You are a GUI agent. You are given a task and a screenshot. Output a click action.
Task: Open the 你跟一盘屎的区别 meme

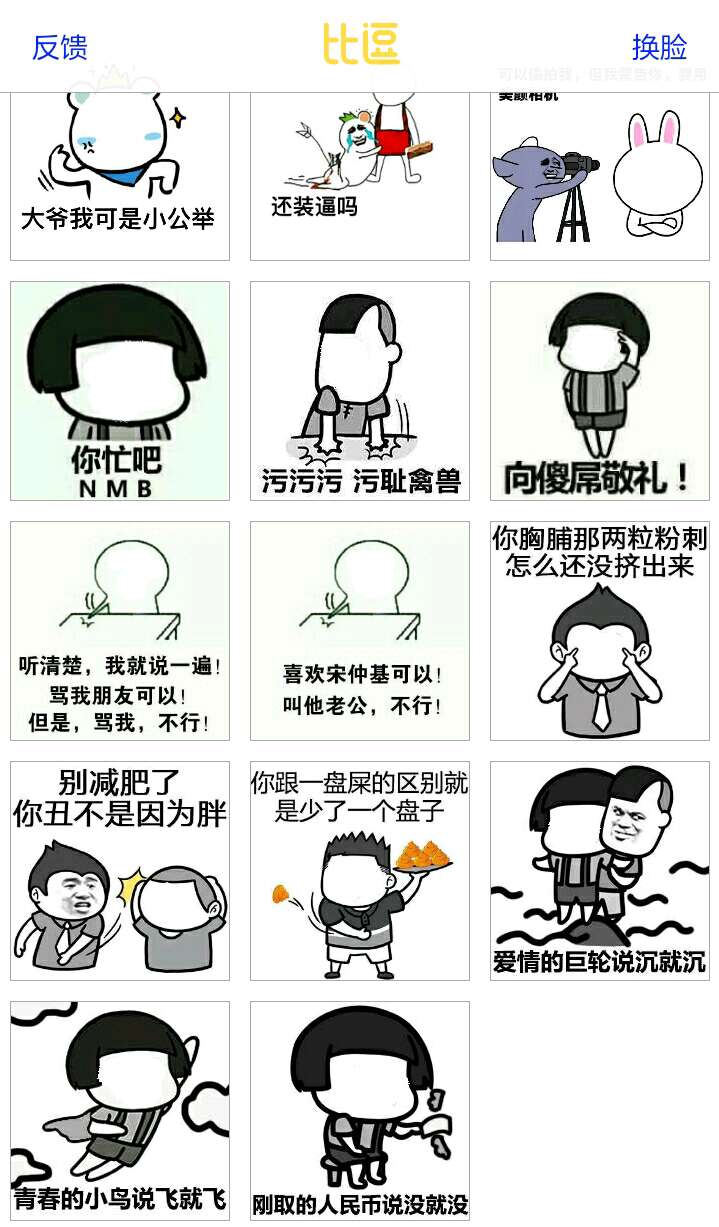click(x=360, y=871)
